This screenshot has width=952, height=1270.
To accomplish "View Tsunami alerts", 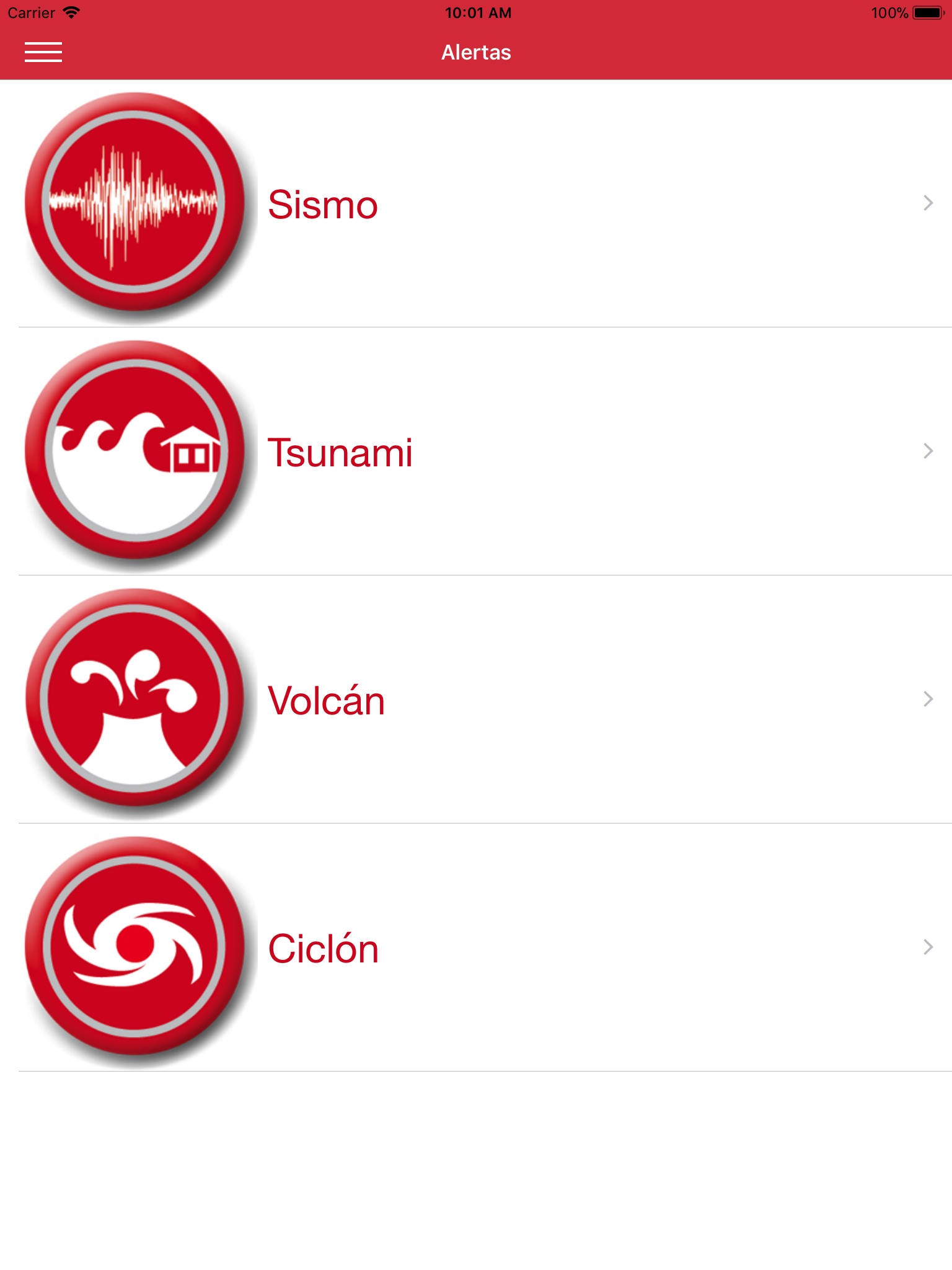I will point(476,451).
